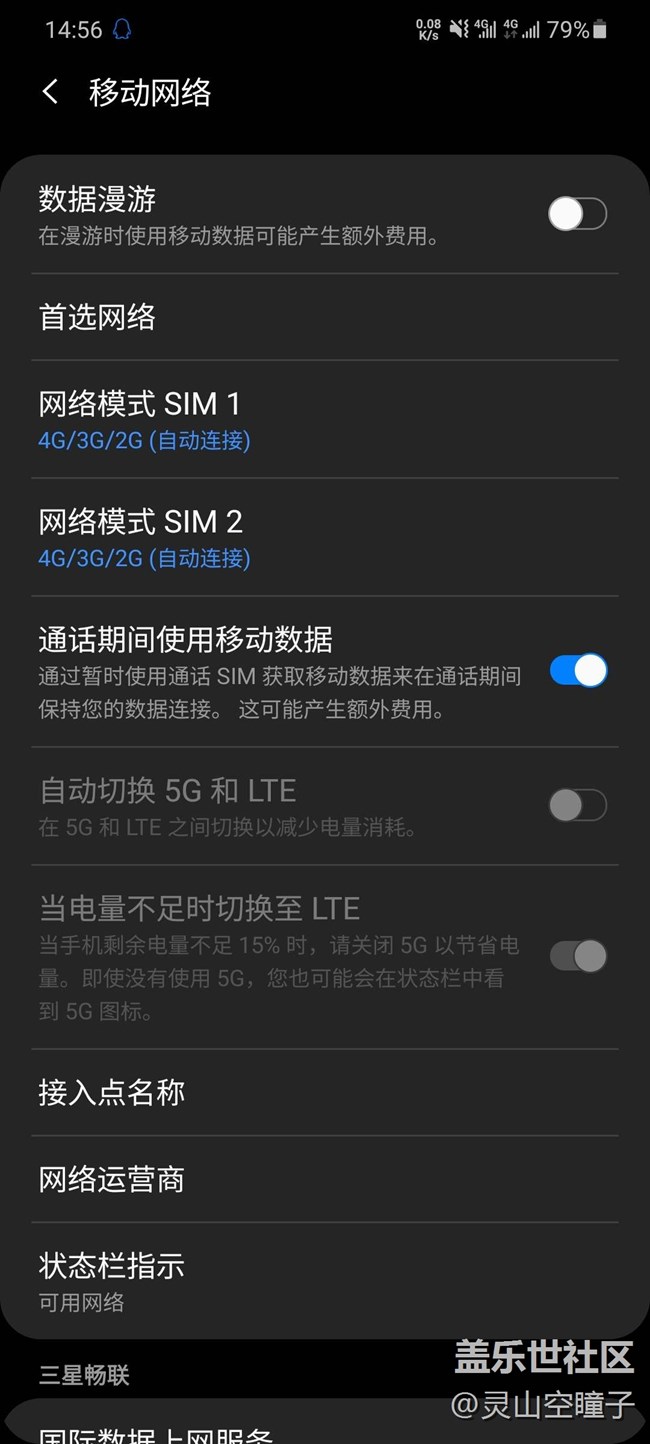Open 首选网络 settings
This screenshot has height=1444, width=650.
[x=324, y=318]
